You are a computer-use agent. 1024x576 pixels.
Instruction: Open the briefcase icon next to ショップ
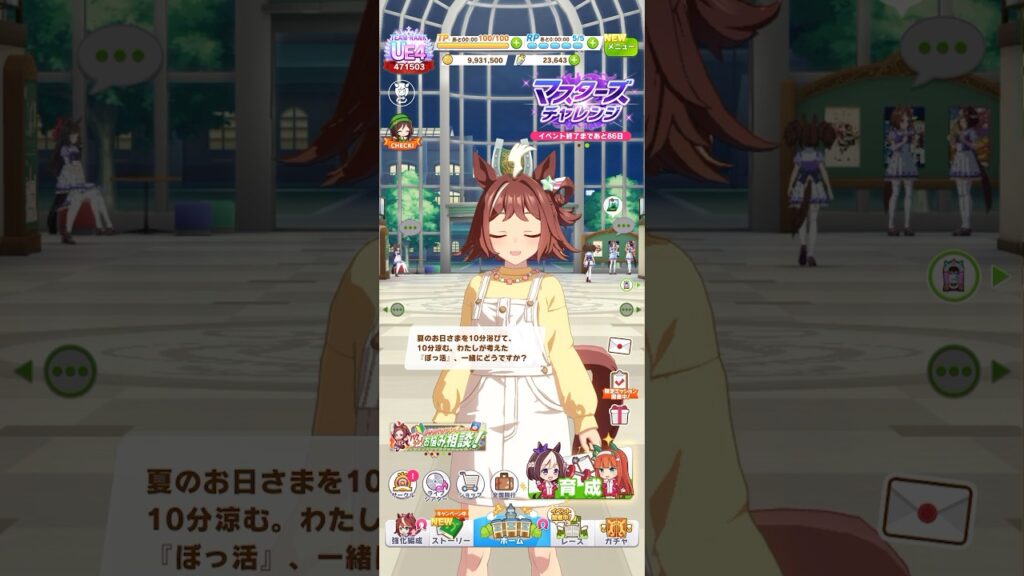click(503, 484)
